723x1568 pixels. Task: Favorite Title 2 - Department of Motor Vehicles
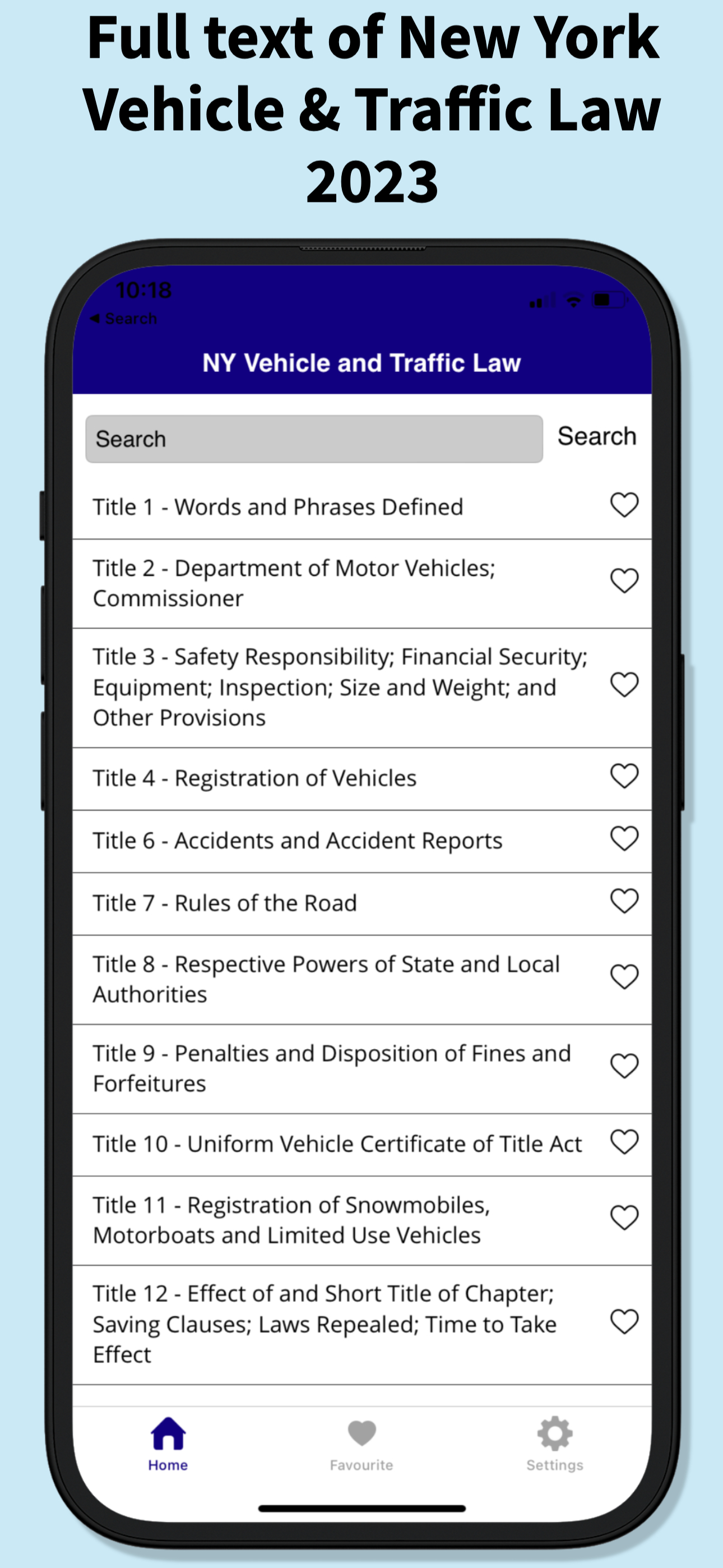click(x=624, y=583)
